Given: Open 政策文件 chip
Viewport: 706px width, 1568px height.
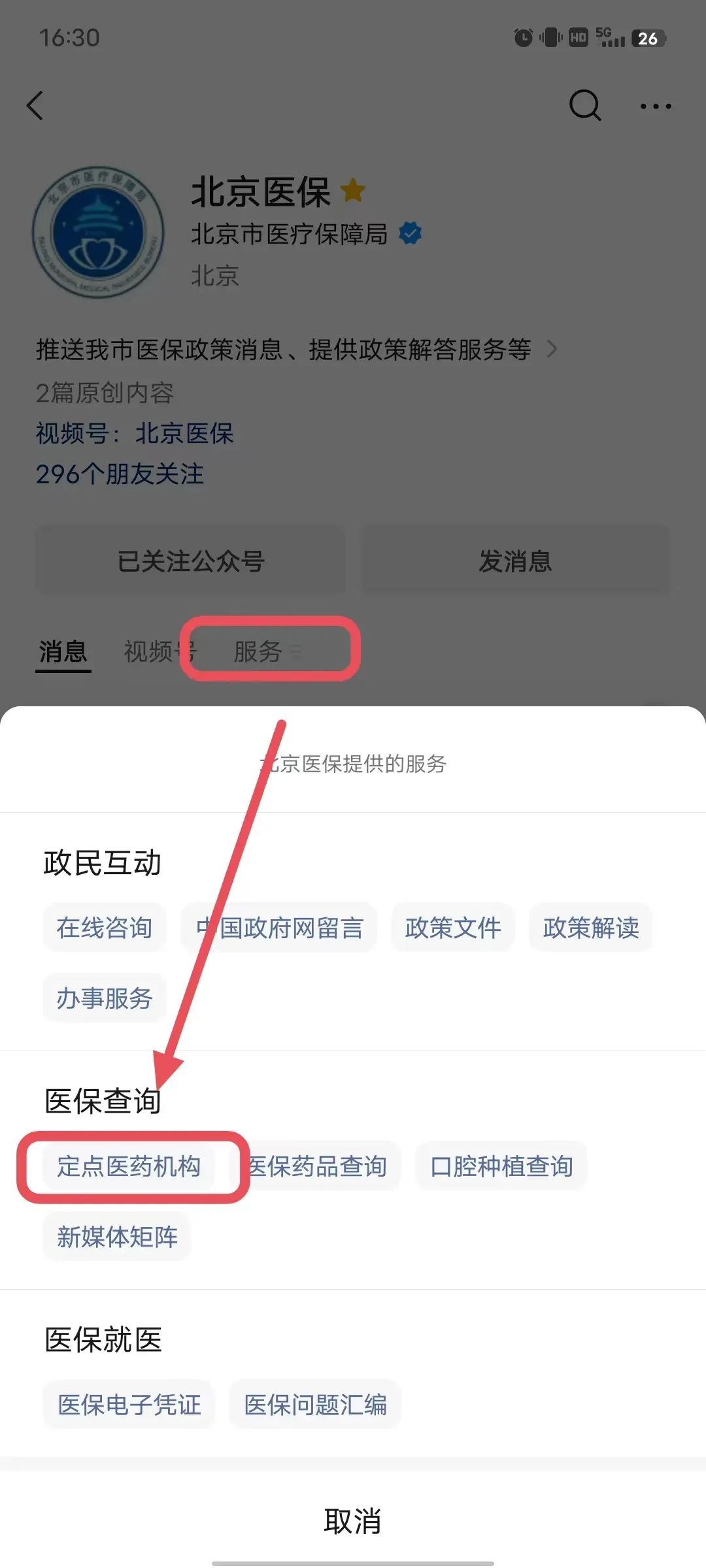Looking at the screenshot, I should point(452,928).
